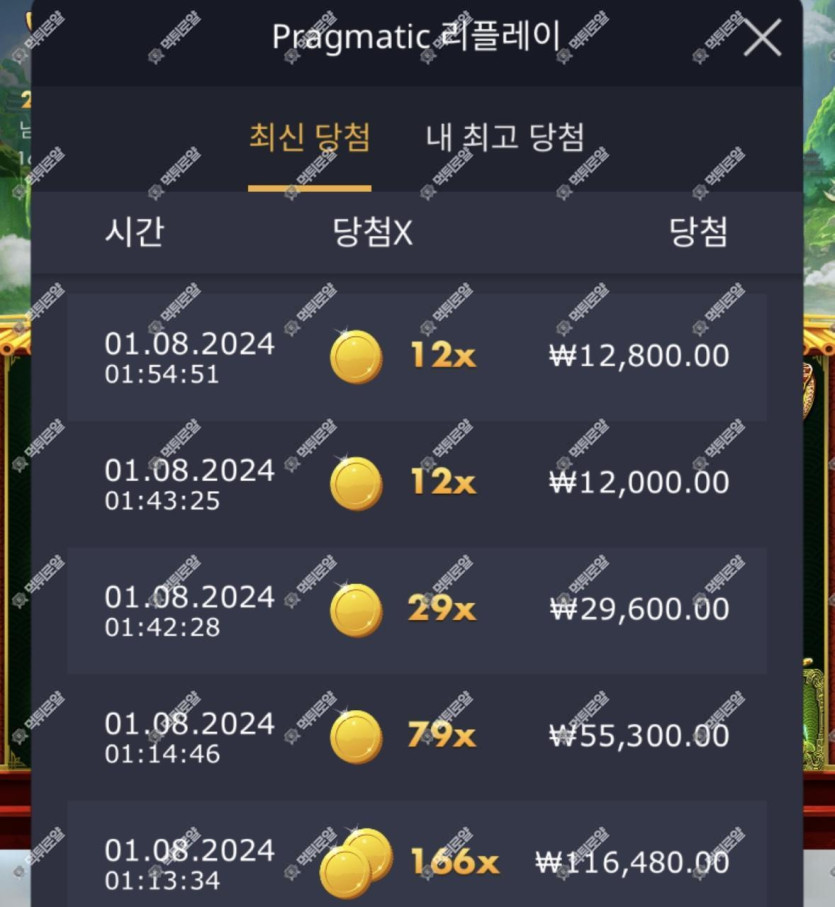Open the replay of the ₩12,000.00 win
Viewport: 835px width, 907px height.
[417, 483]
